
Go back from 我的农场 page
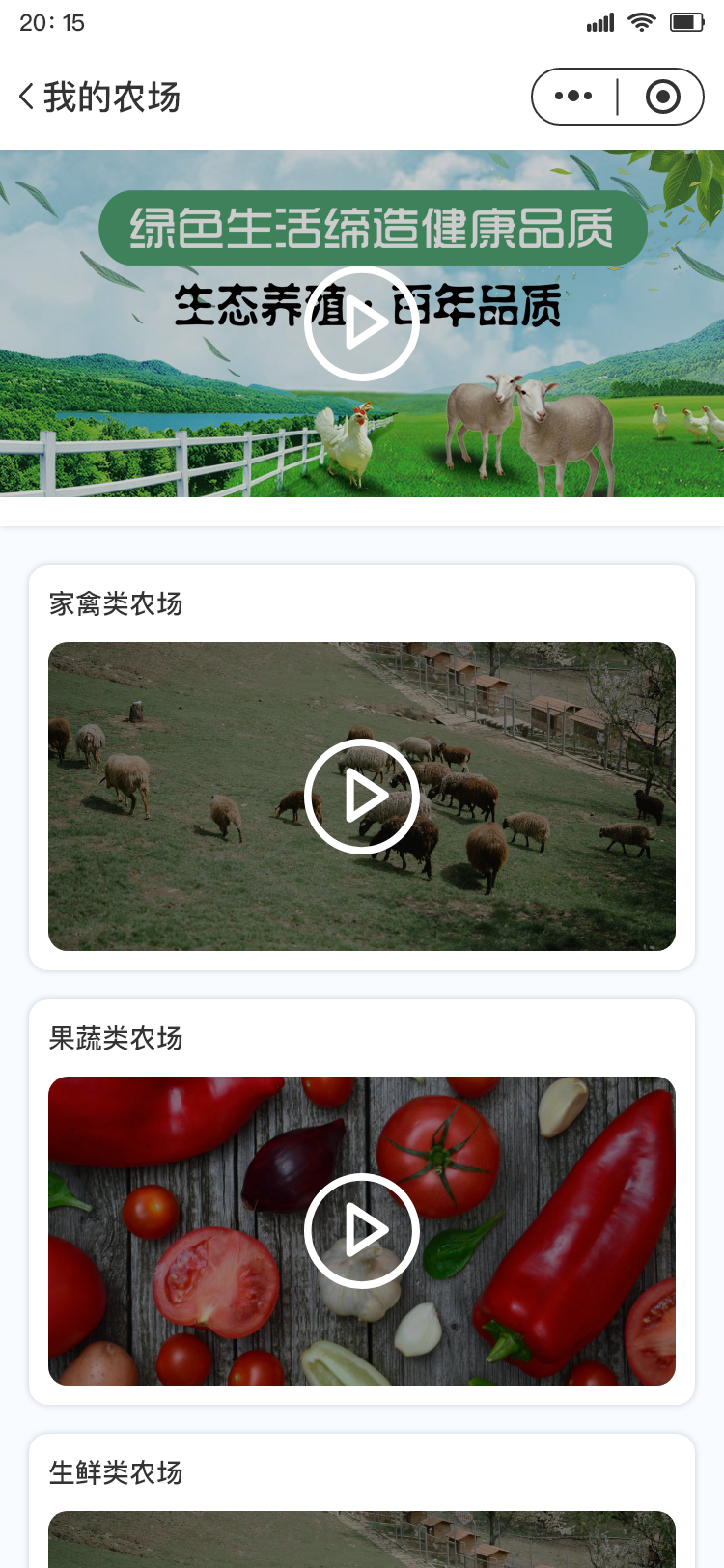tap(27, 97)
